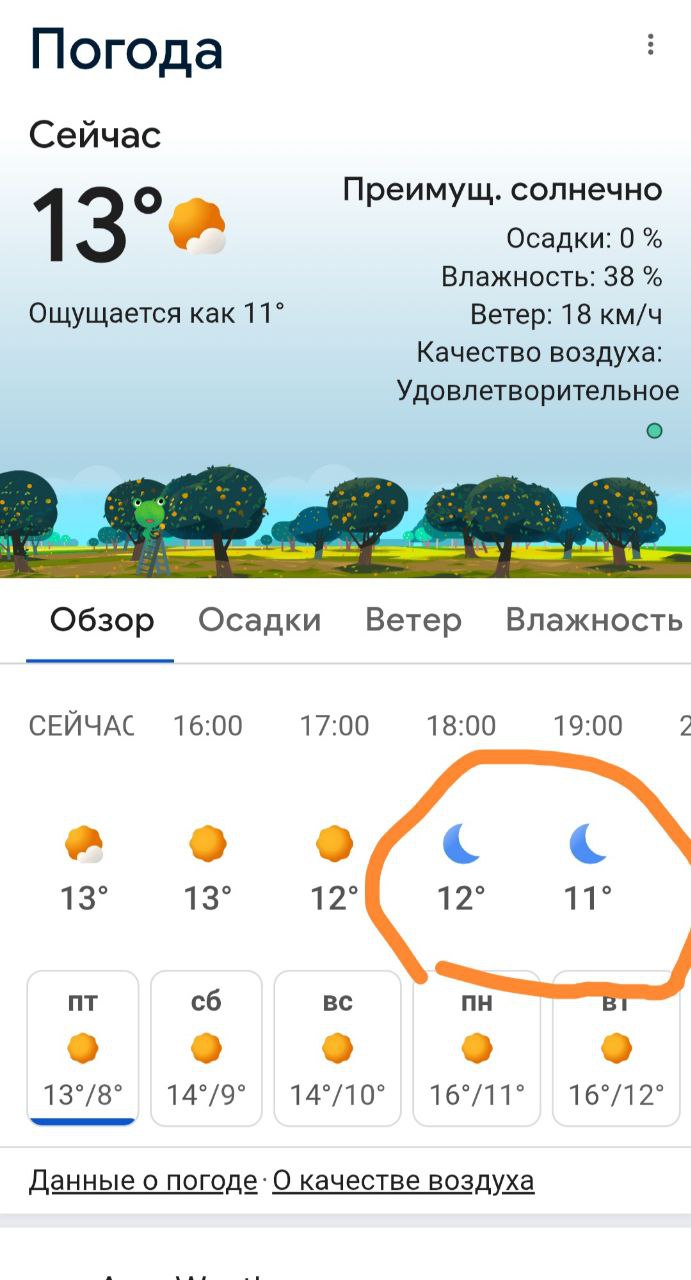Switch to the Ветер tab
The width and height of the screenshot is (691, 1280).
(x=413, y=621)
